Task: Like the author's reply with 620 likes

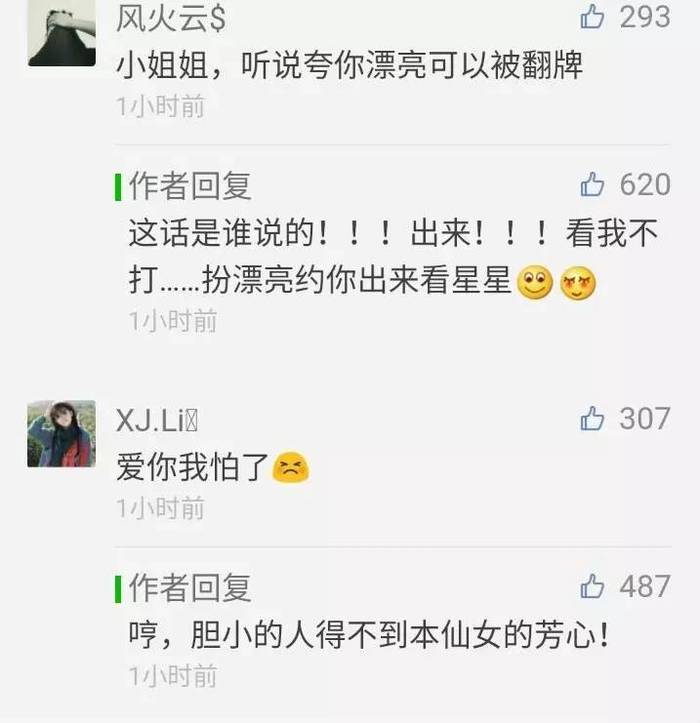Action: click(x=593, y=184)
